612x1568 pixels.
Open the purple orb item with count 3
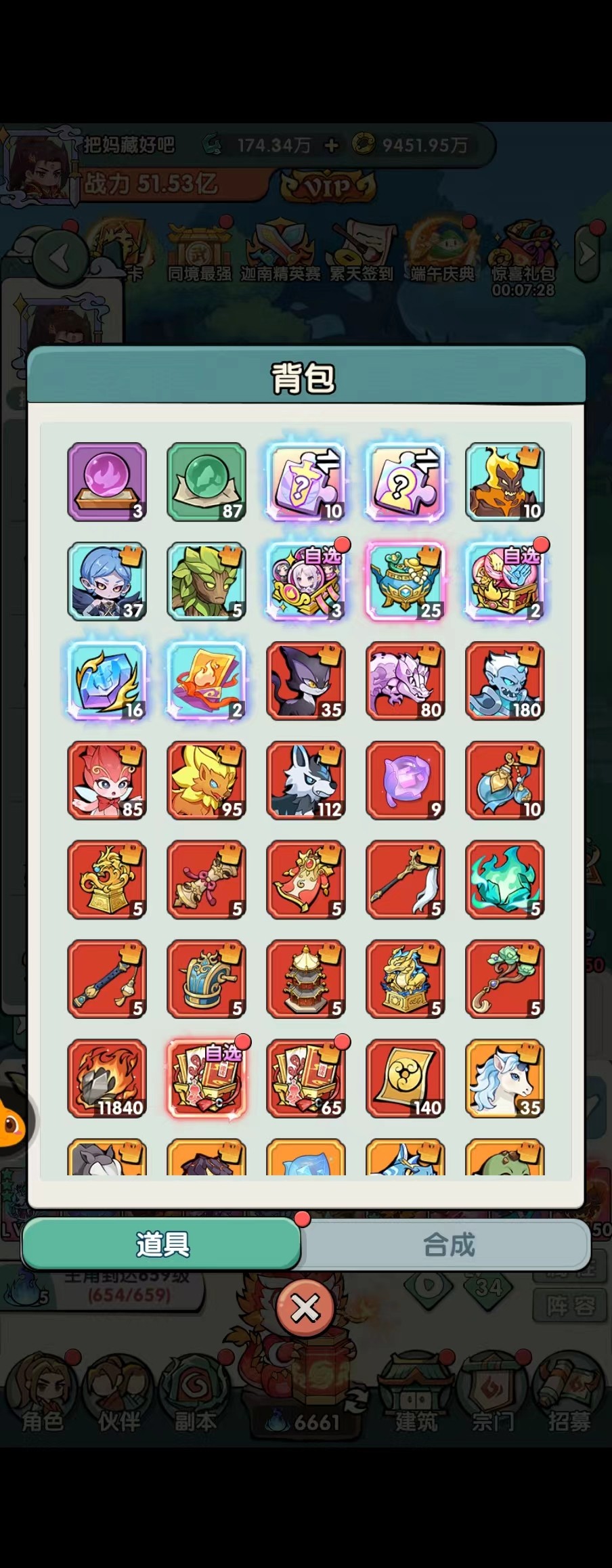(x=107, y=482)
